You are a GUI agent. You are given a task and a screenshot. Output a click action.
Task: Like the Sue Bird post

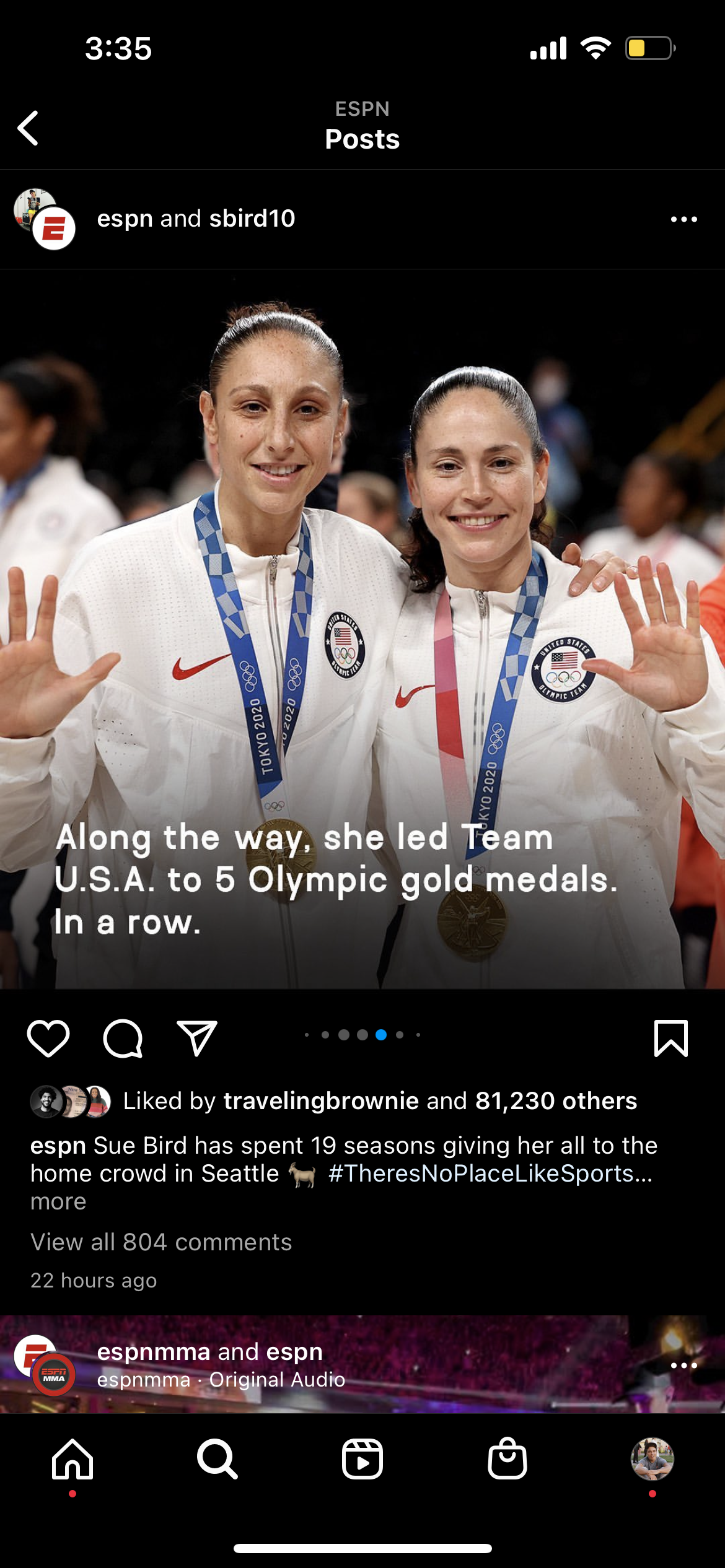tap(48, 1039)
